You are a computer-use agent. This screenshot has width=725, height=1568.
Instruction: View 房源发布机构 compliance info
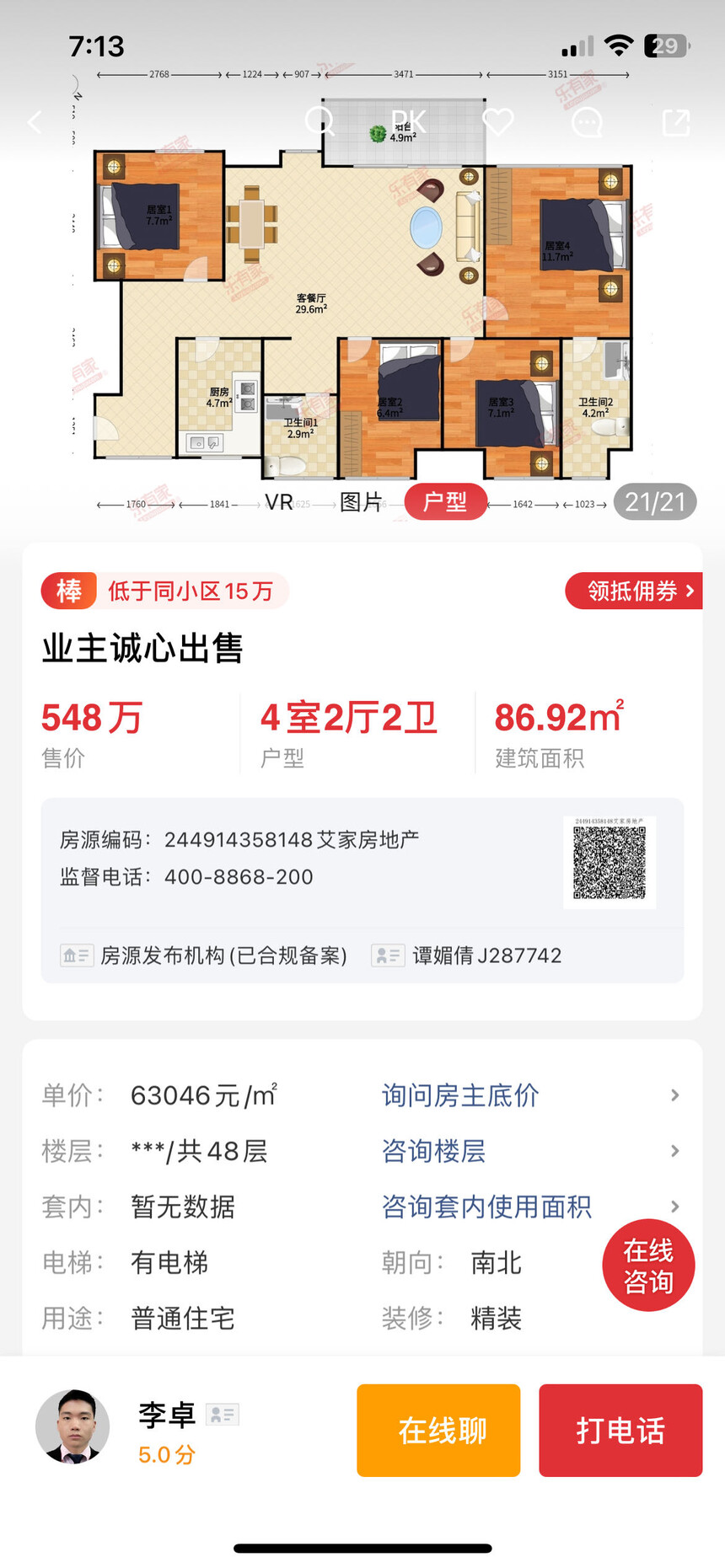pos(207,955)
